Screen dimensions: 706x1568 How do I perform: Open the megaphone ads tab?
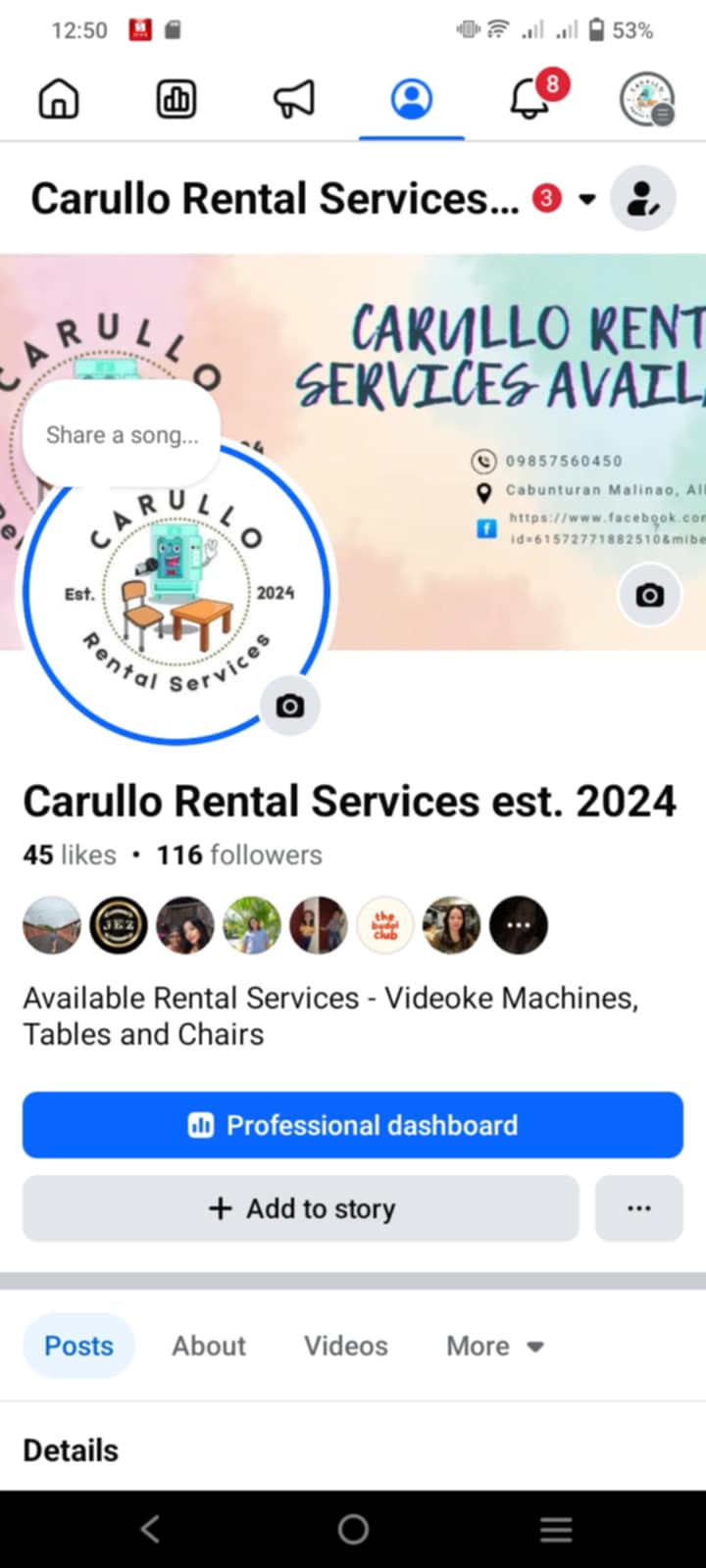click(x=294, y=99)
